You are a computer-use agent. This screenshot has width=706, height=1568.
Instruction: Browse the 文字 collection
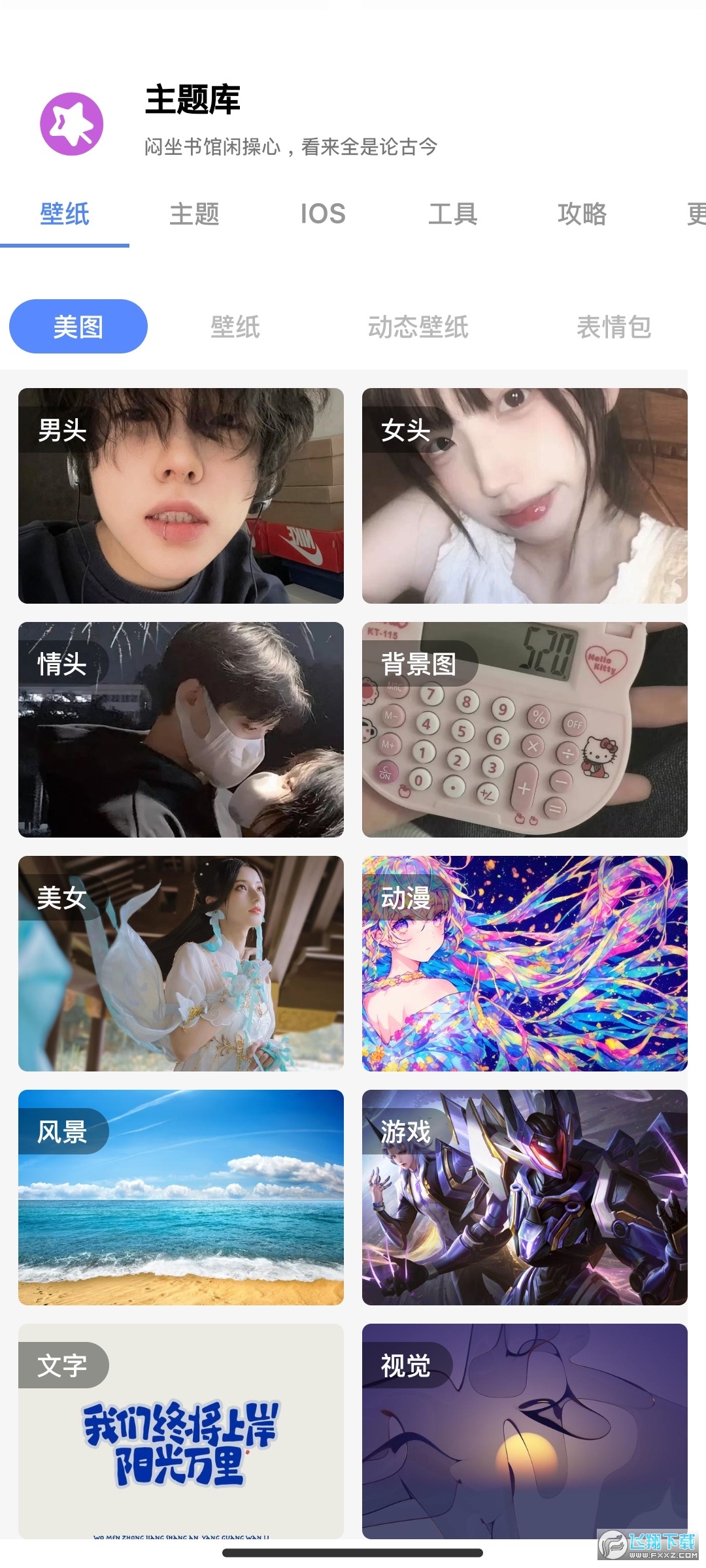point(181,1431)
